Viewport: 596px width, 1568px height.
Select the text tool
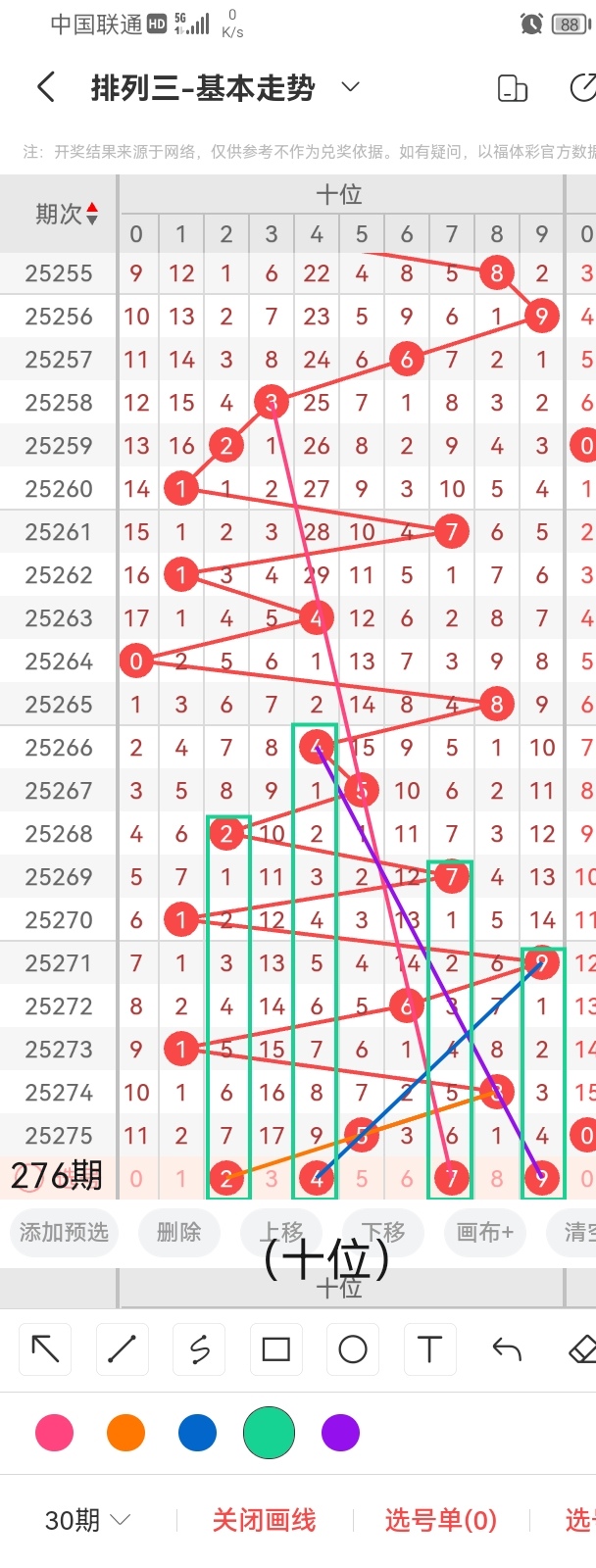tap(429, 1349)
